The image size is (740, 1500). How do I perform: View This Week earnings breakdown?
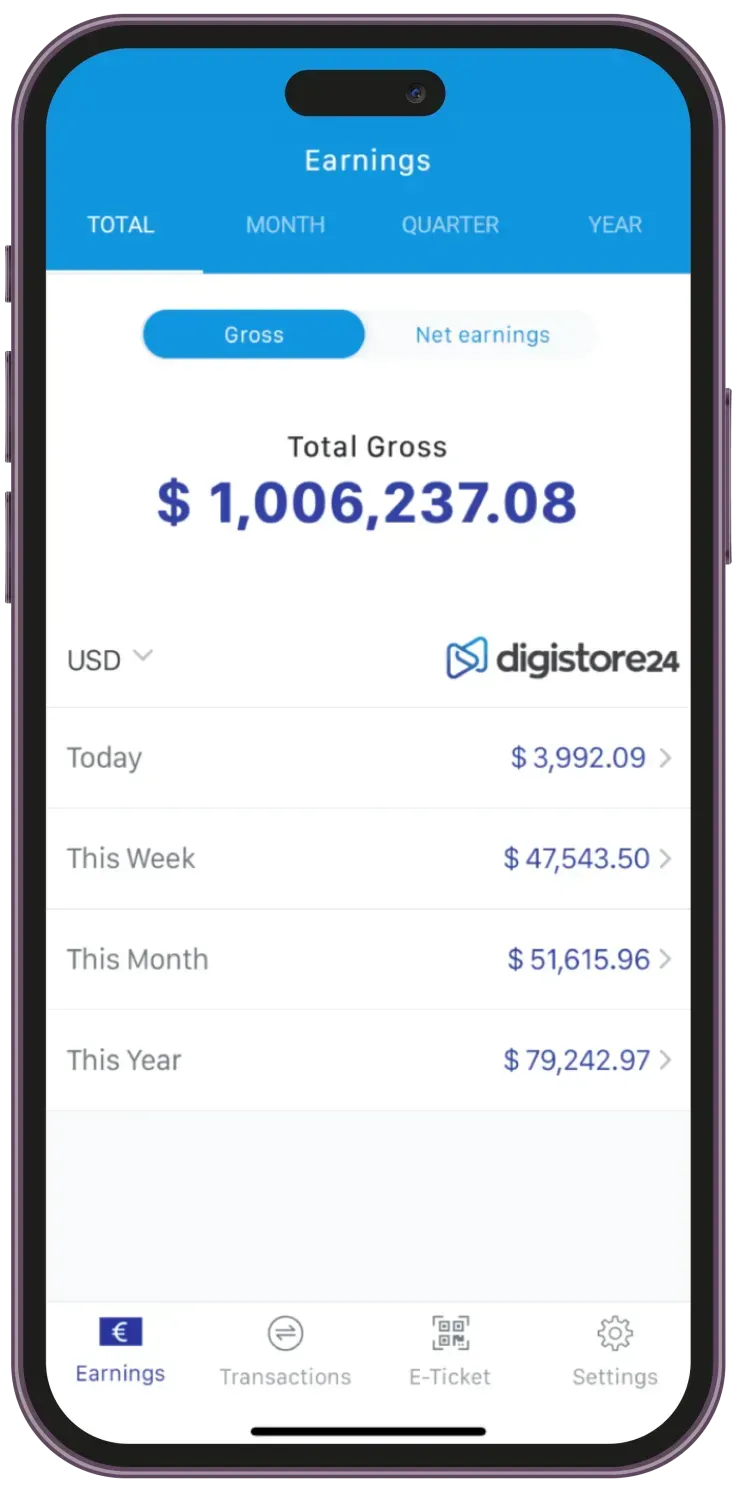[368, 859]
